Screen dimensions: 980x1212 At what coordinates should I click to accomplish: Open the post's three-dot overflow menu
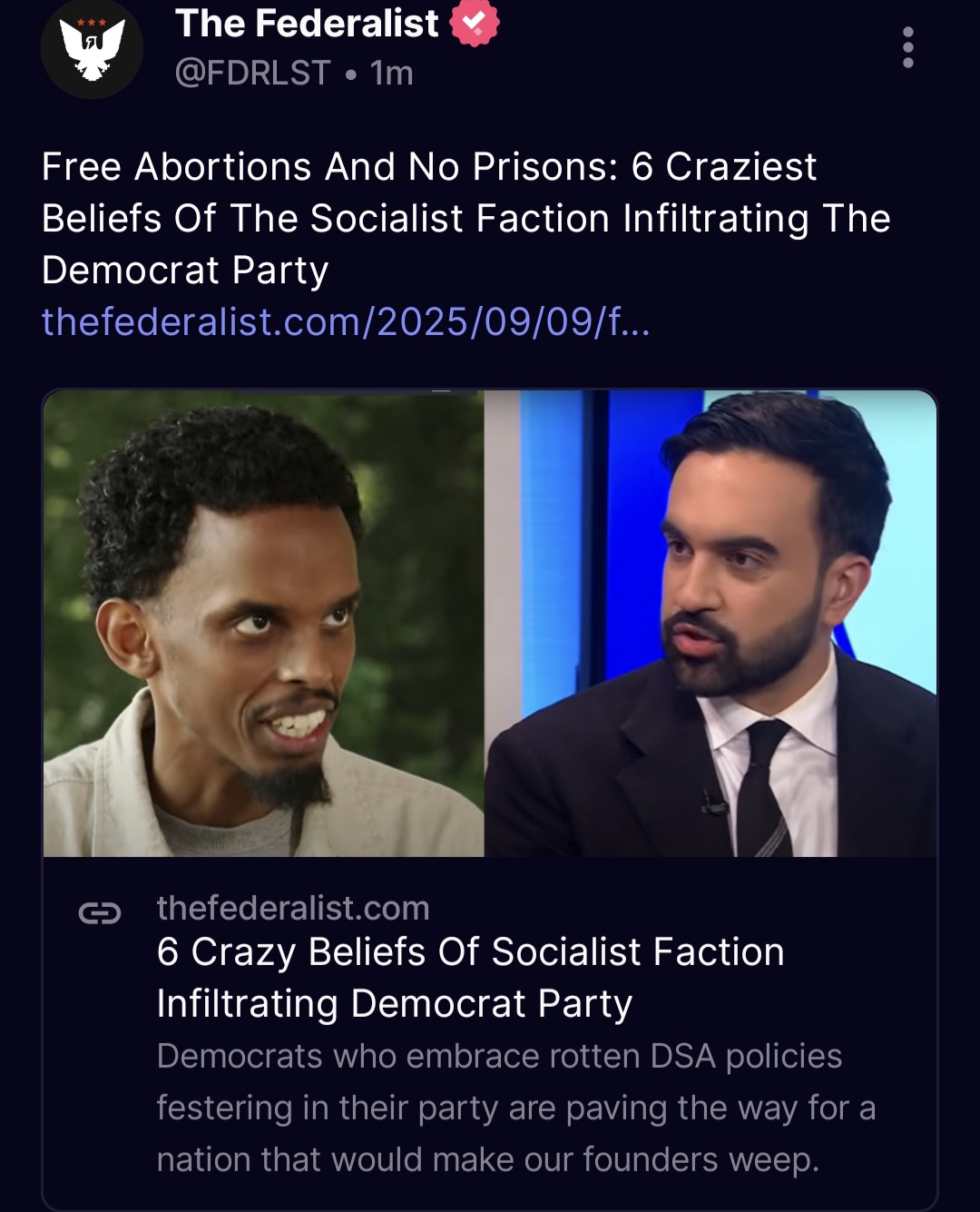coord(907,47)
